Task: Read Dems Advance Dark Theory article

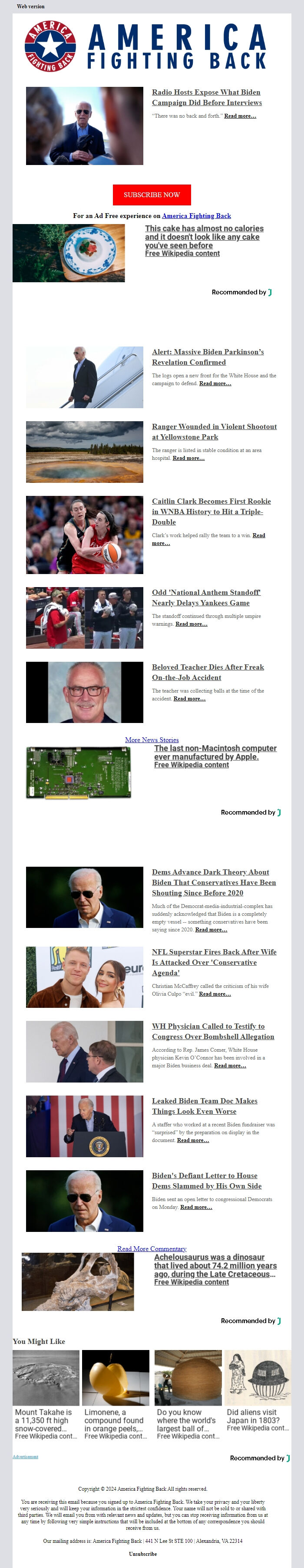Action: pos(214,882)
